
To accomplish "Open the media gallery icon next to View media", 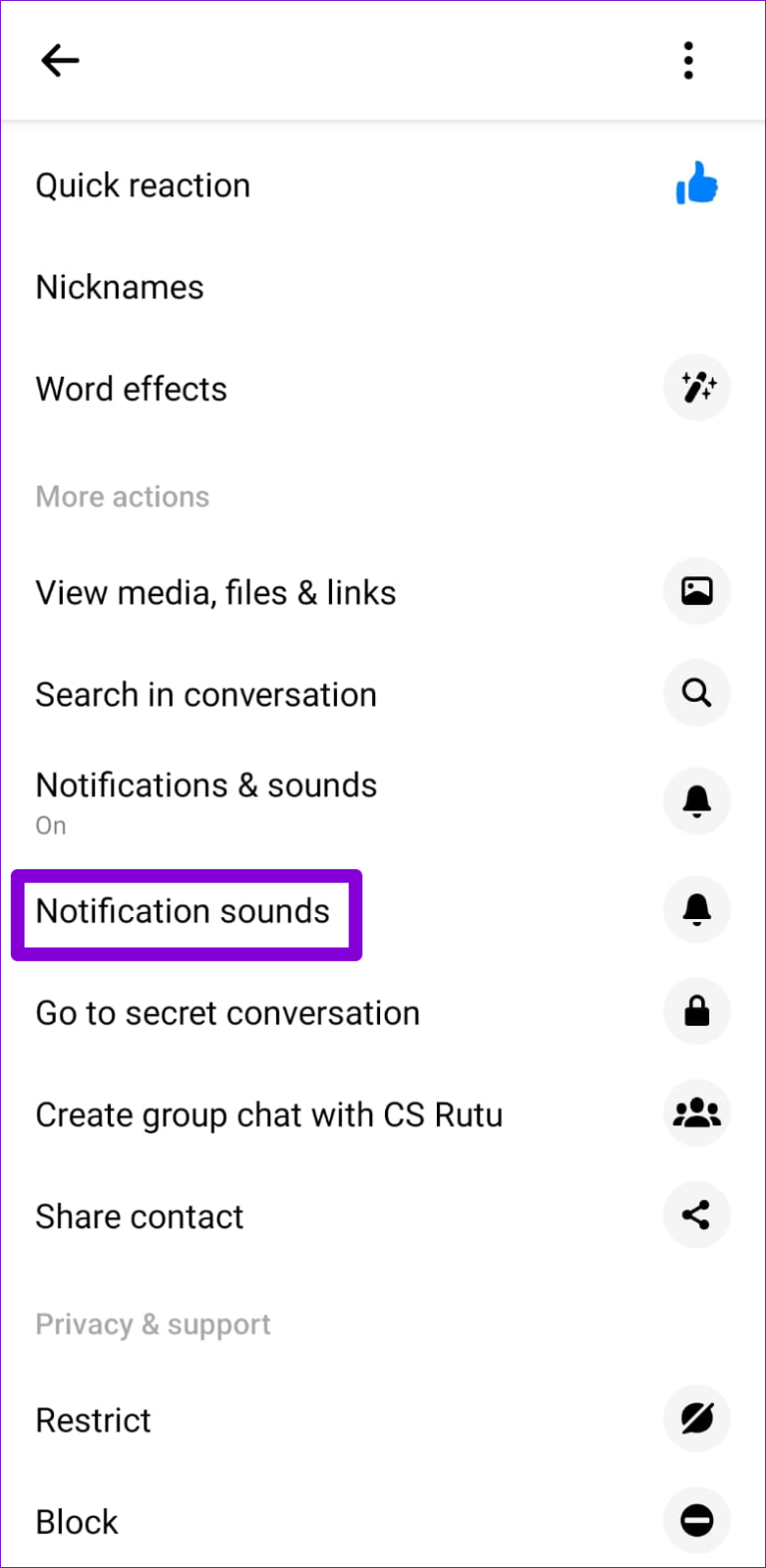I will (x=696, y=591).
